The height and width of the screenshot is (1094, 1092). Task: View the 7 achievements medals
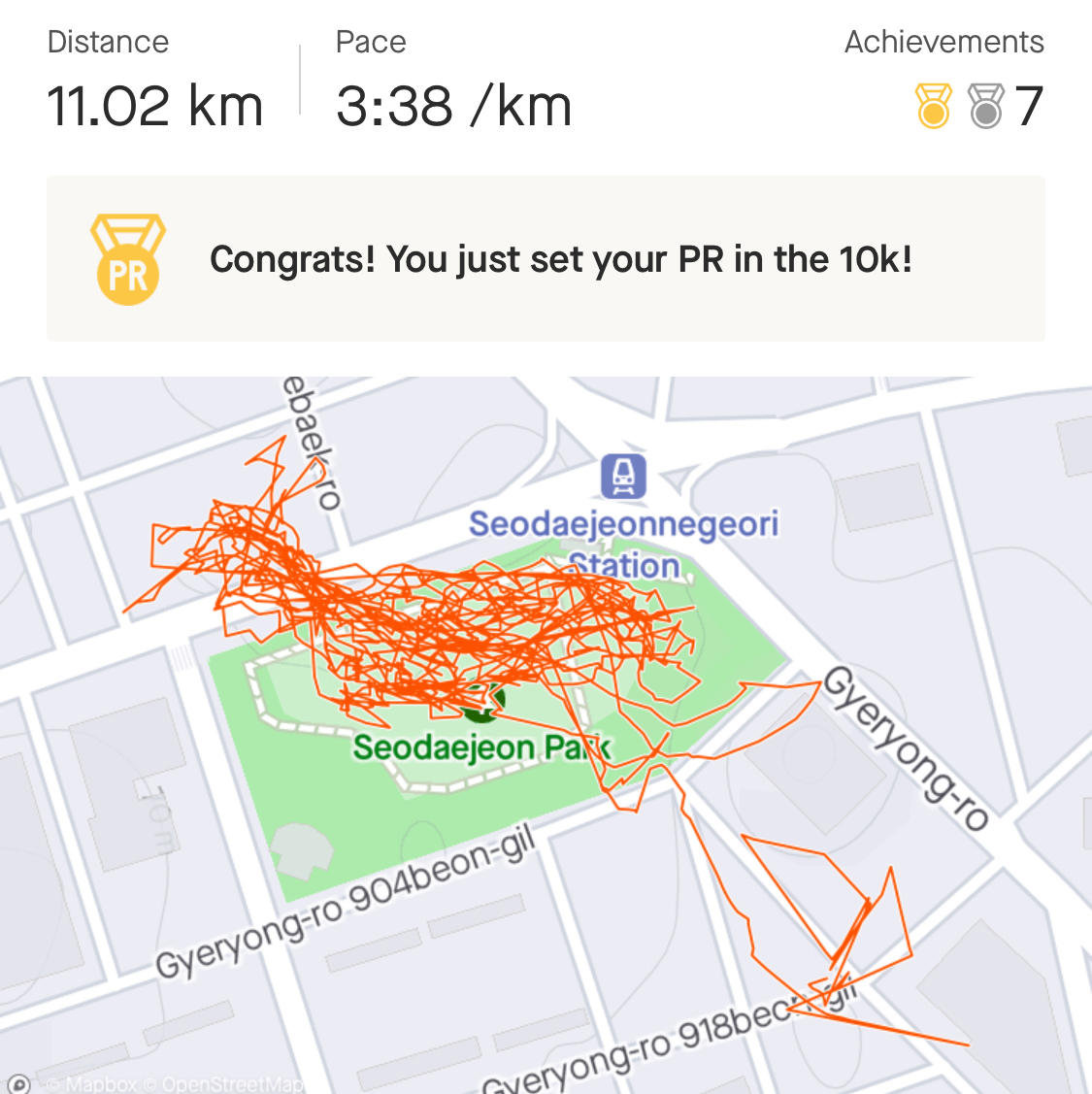click(978, 106)
